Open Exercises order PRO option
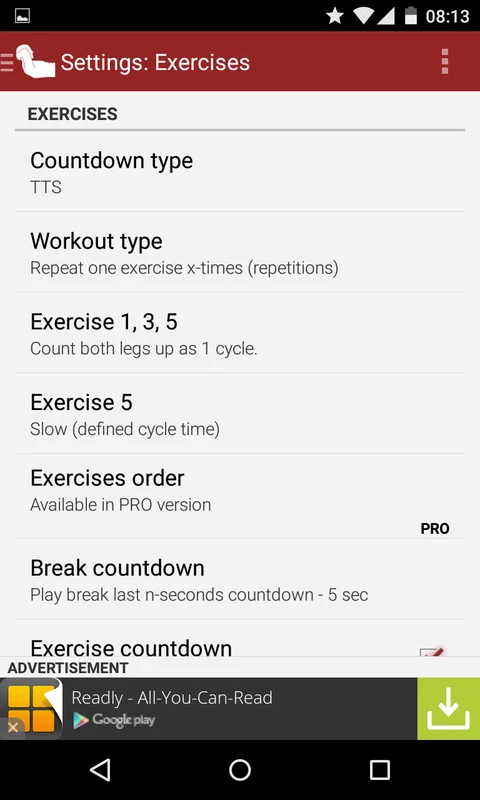480x800 pixels. [240, 496]
